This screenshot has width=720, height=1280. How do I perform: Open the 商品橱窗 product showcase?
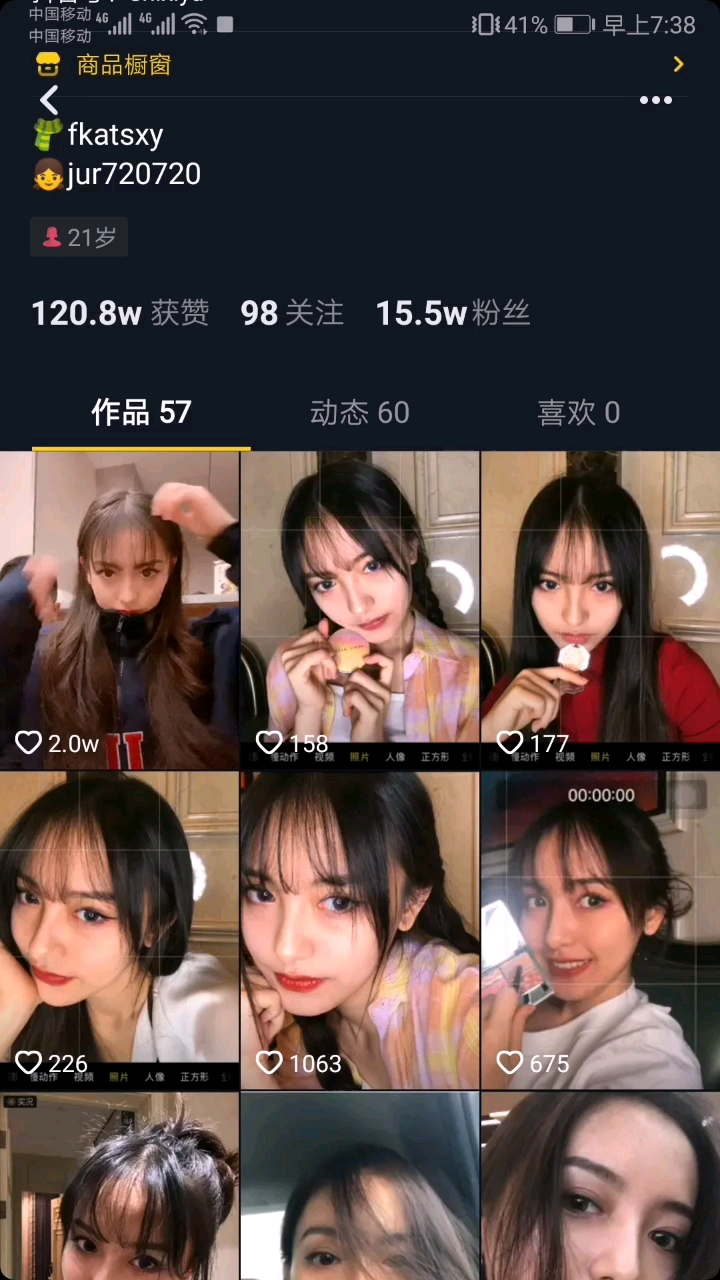pos(360,65)
